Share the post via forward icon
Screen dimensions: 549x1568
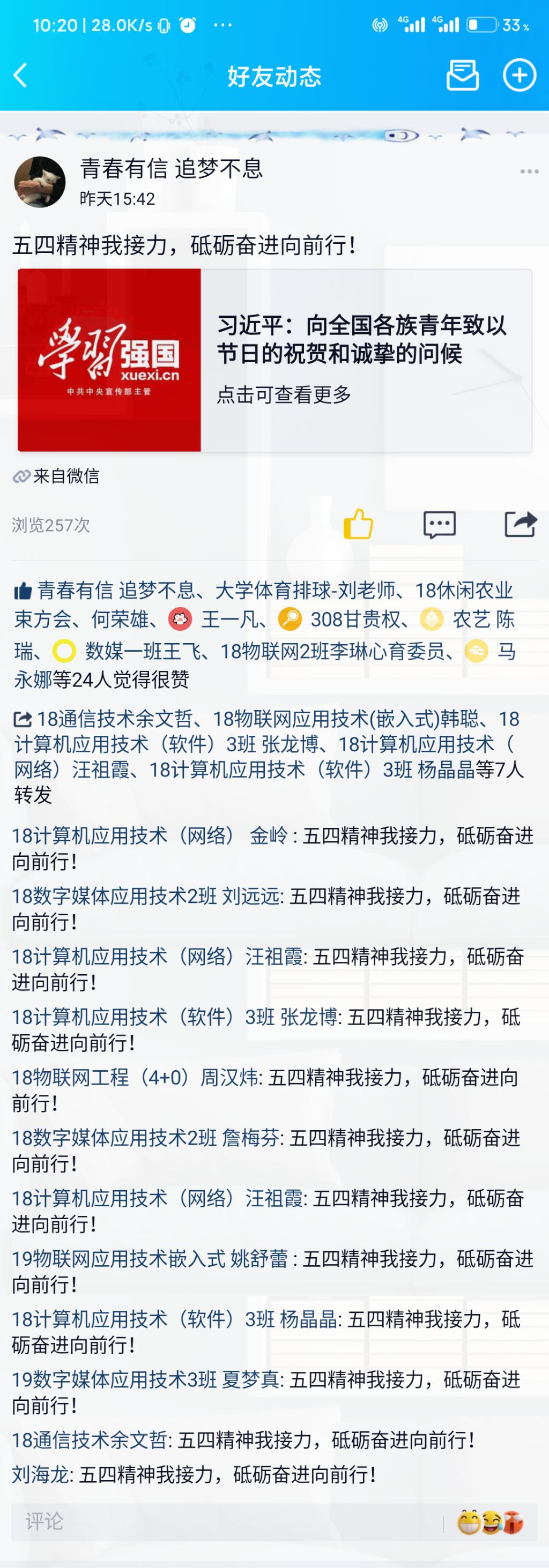[x=521, y=524]
